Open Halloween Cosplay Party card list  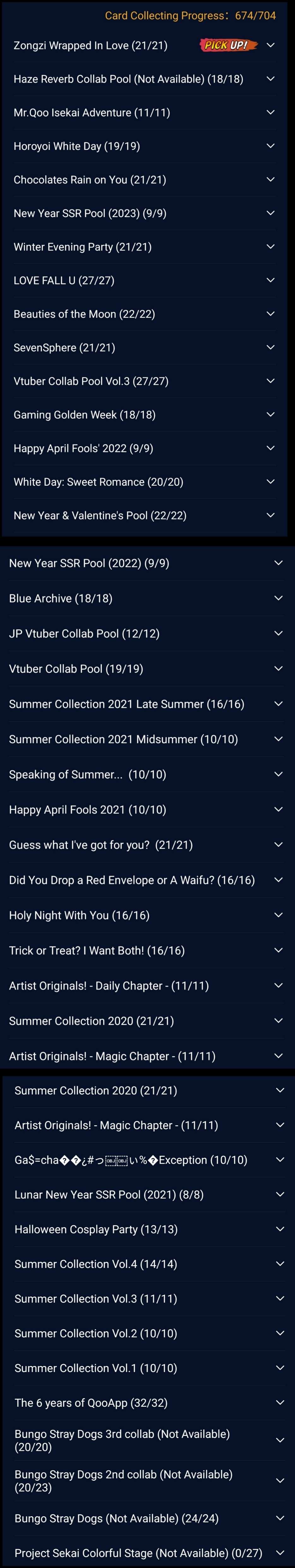pyautogui.click(x=280, y=1229)
